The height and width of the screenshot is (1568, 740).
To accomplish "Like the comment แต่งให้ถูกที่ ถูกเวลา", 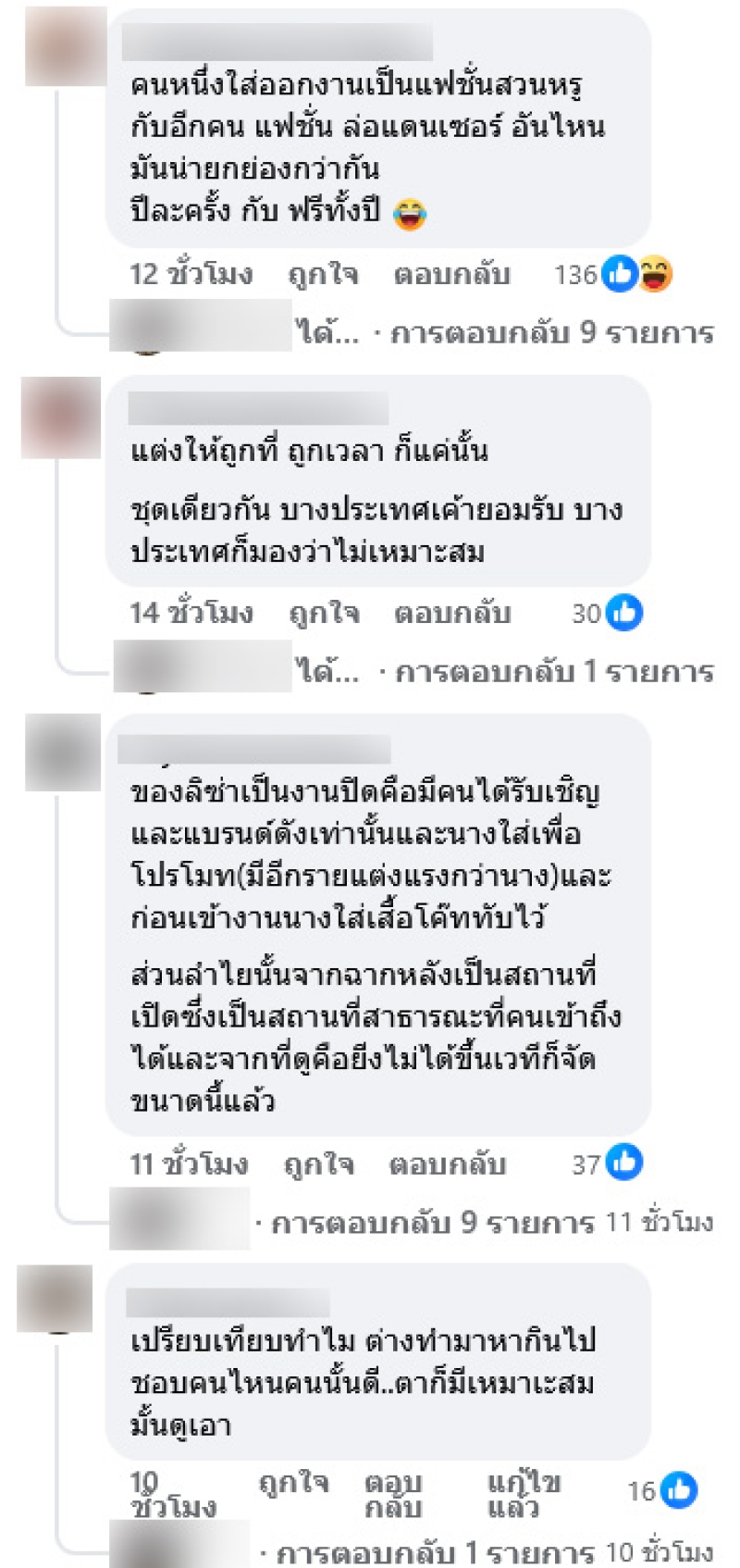I will click(323, 613).
